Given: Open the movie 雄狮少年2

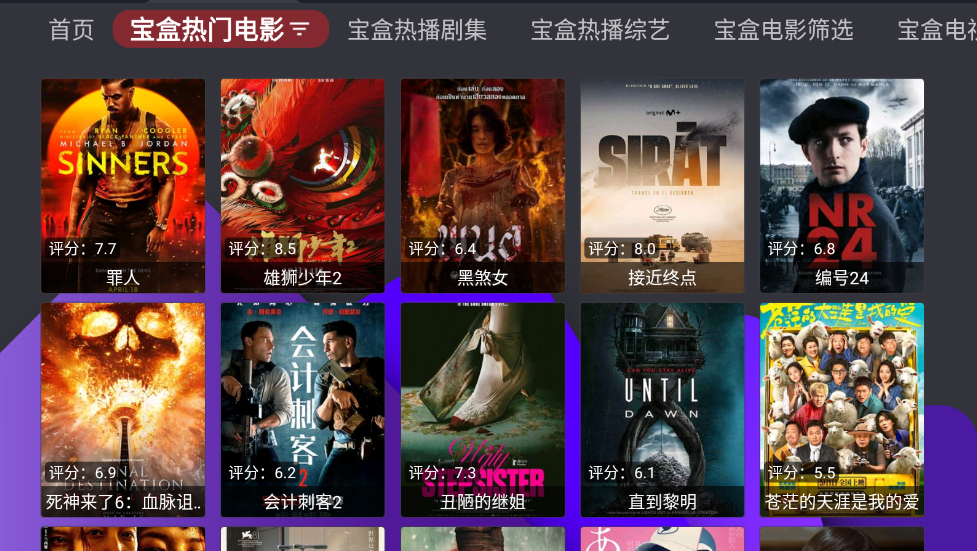Looking at the screenshot, I should coord(302,185).
